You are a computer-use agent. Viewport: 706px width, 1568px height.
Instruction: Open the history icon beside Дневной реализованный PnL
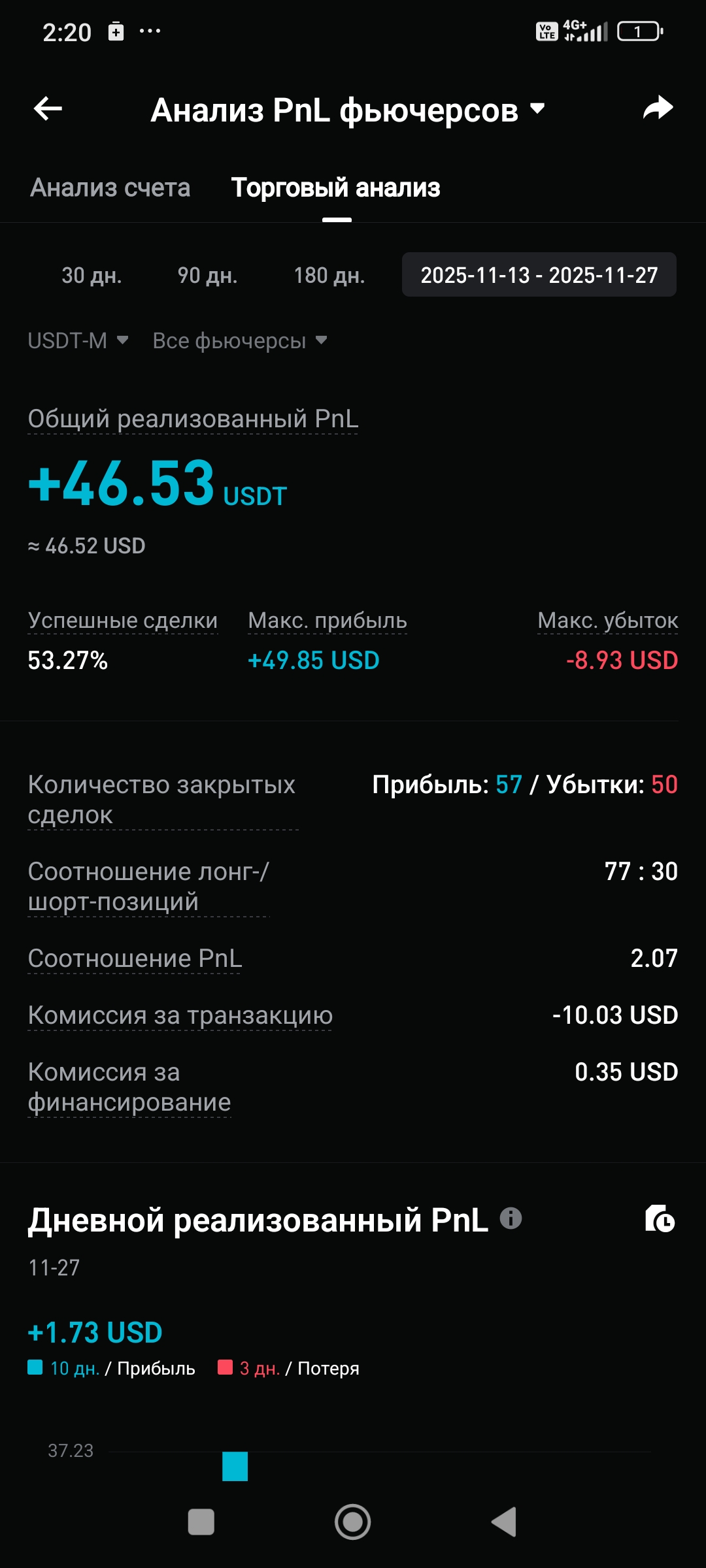(660, 1219)
